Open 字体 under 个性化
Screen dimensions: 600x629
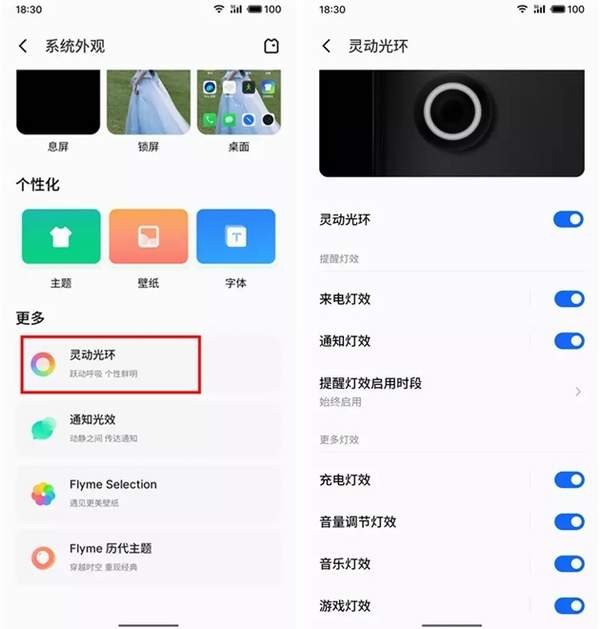pyautogui.click(x=236, y=237)
